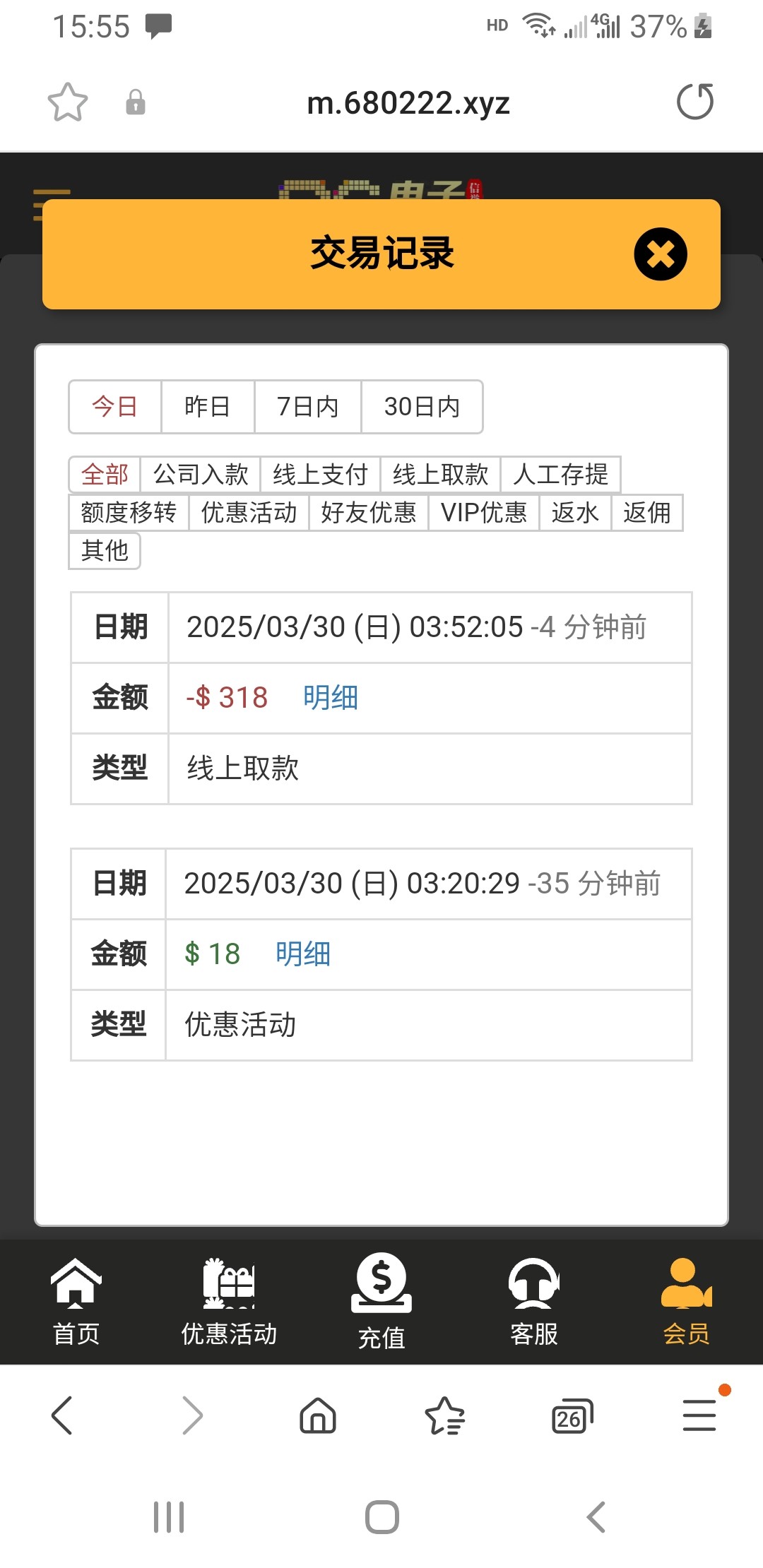Open the browser tabs switcher
The image size is (763, 1568).
pyautogui.click(x=572, y=1416)
